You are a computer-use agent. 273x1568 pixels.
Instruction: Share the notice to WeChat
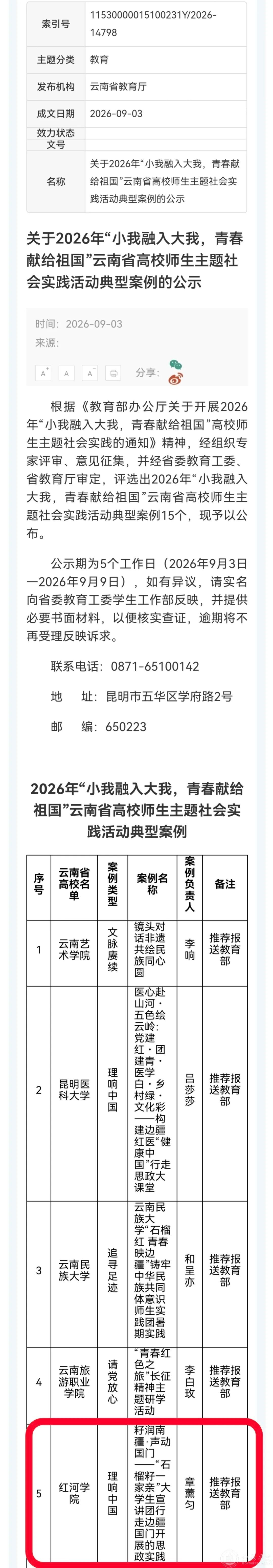point(175,365)
